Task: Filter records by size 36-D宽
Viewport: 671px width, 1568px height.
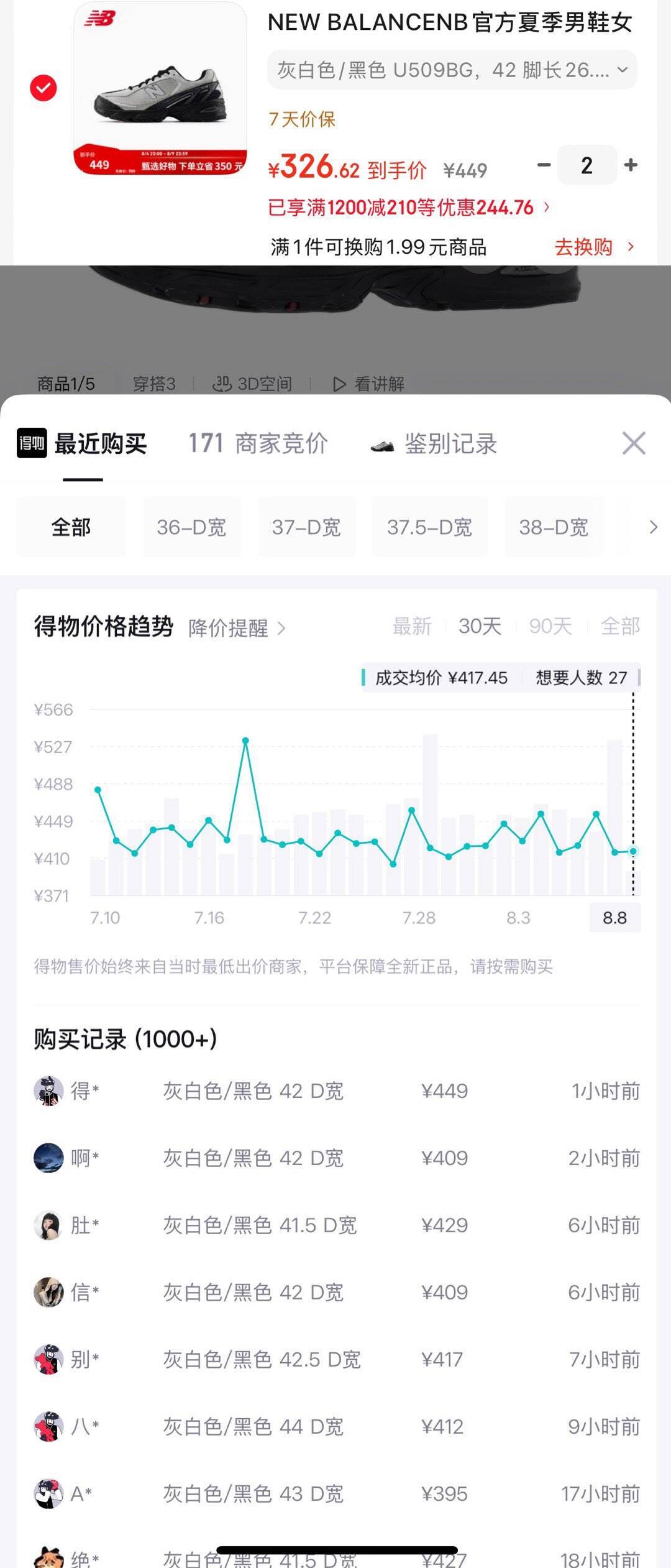Action: tap(191, 527)
